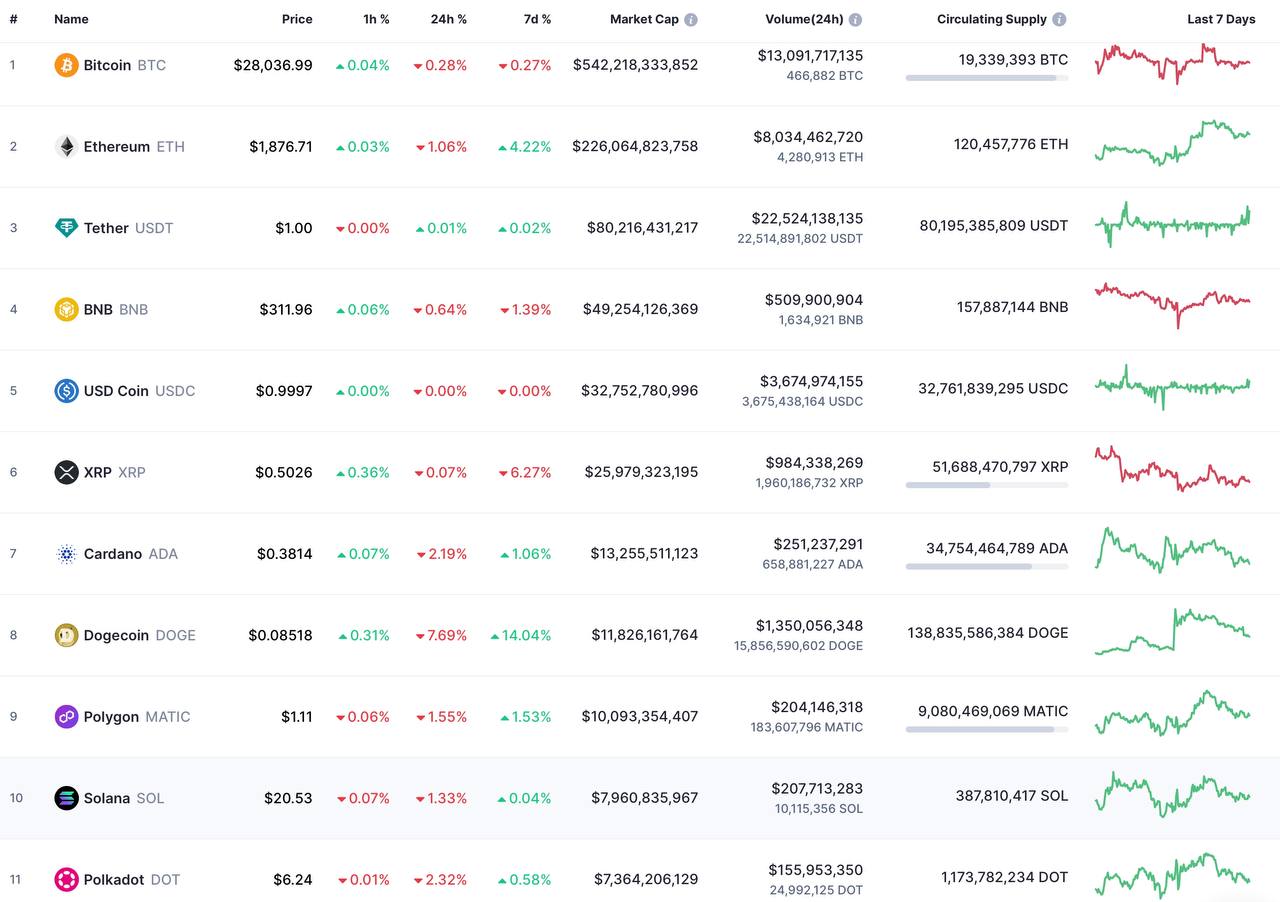Show the Market Cap info tooltip icon
The width and height of the screenshot is (1280, 902).
[691, 19]
